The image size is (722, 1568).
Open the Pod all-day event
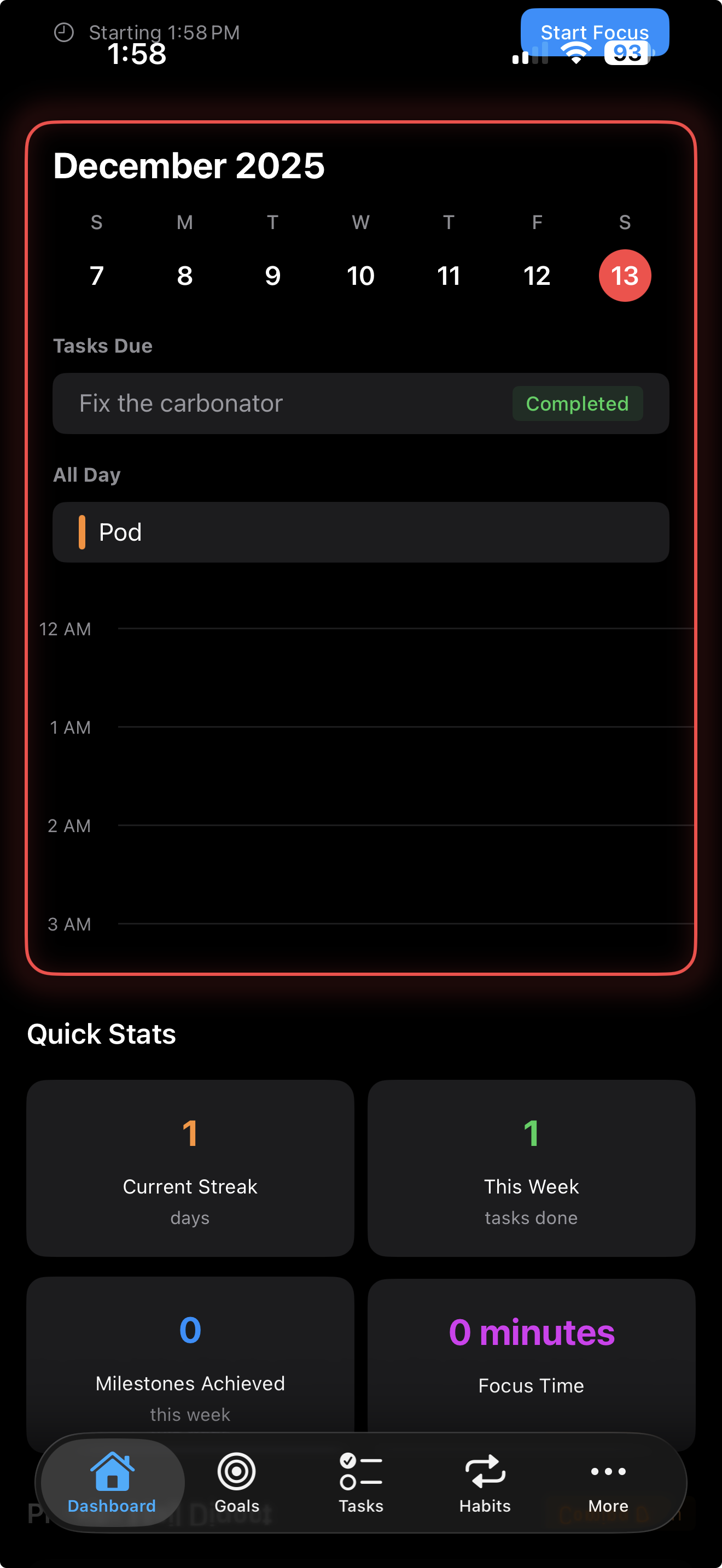pos(361,532)
